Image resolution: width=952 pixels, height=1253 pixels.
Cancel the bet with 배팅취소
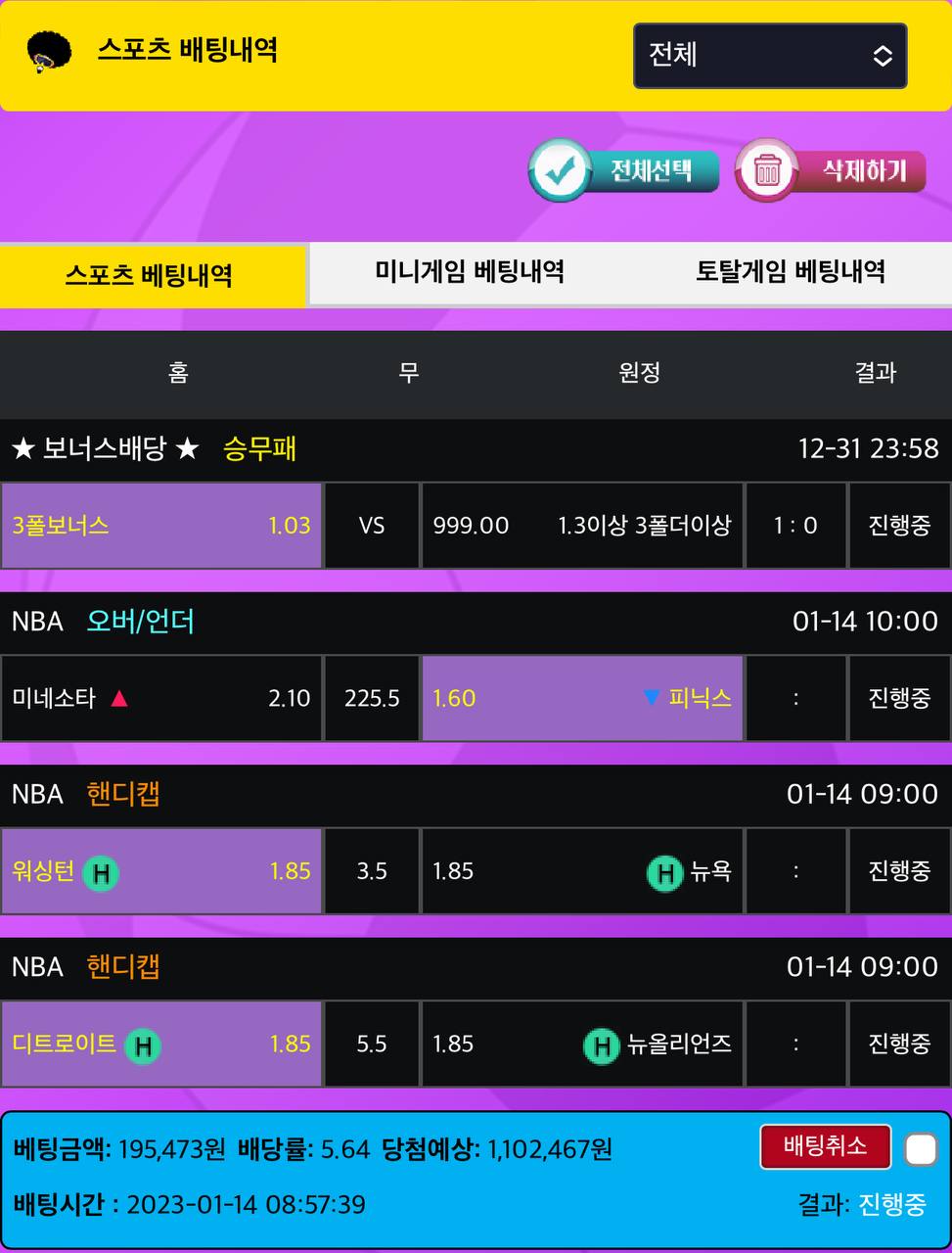tap(825, 1146)
